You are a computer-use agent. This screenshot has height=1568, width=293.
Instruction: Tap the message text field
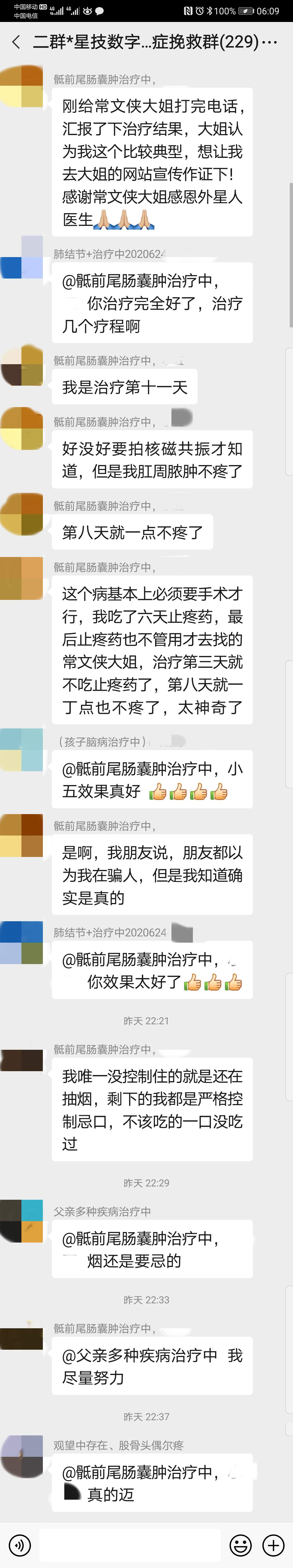(x=130, y=1545)
